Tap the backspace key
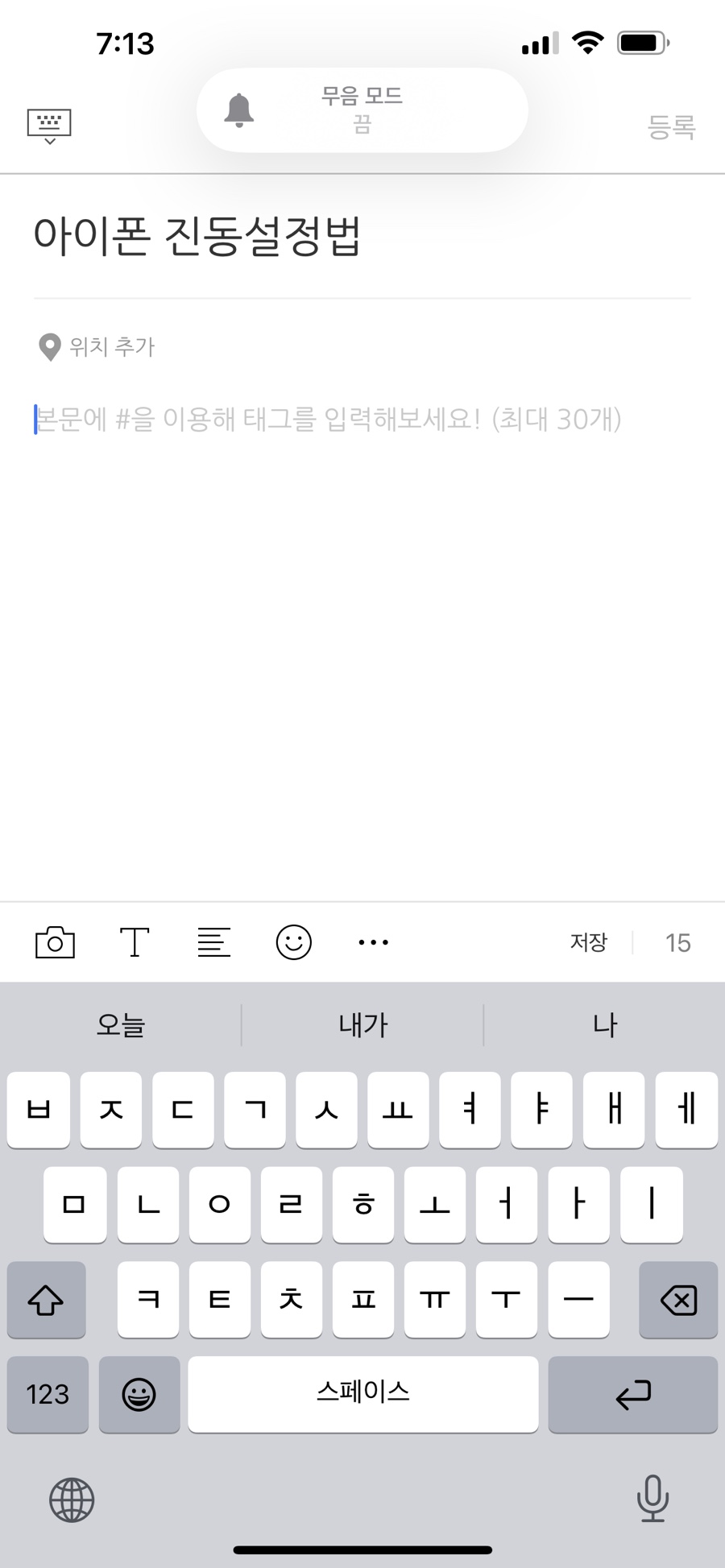Image resolution: width=725 pixels, height=1568 pixels. (678, 1300)
